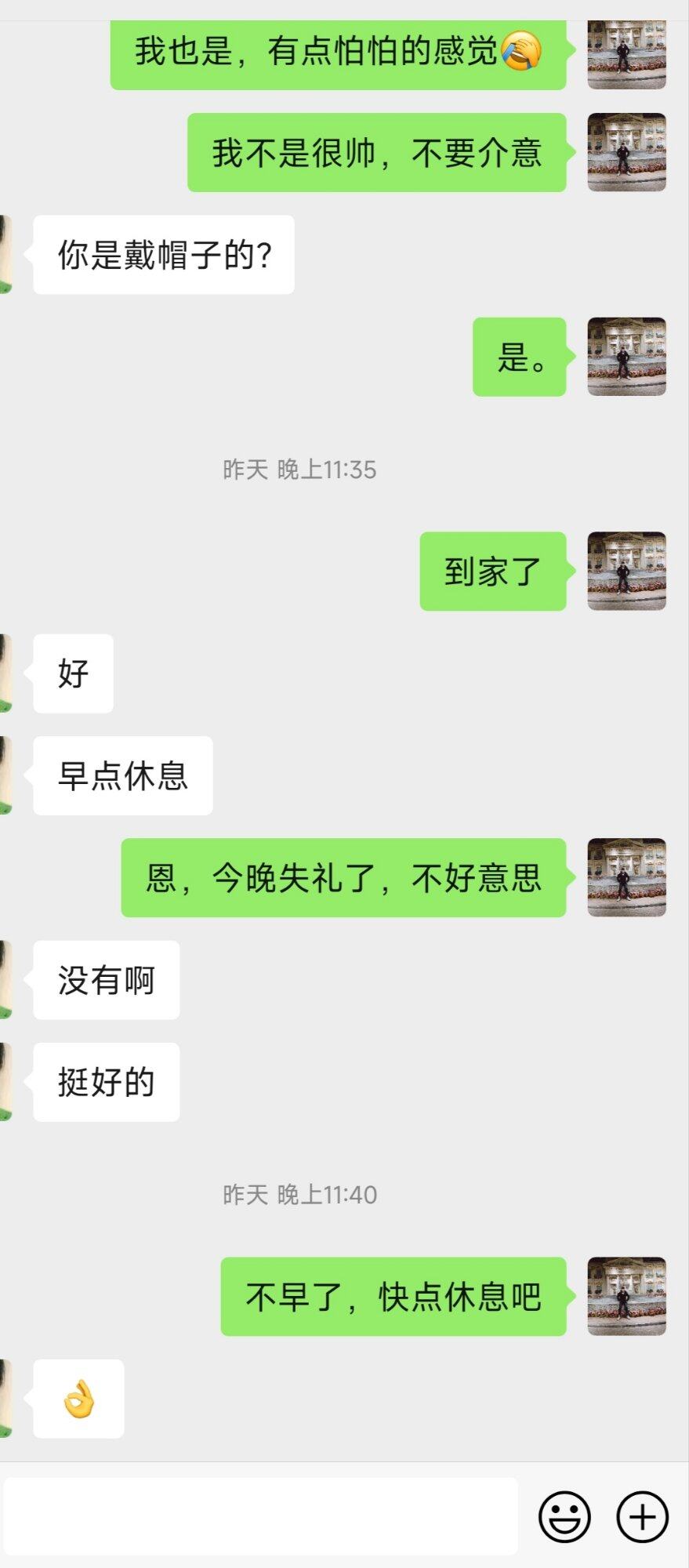Tap contact avatar beside 你是戴帽子的 message
Image resolution: width=689 pixels, height=1568 pixels.
[5, 255]
